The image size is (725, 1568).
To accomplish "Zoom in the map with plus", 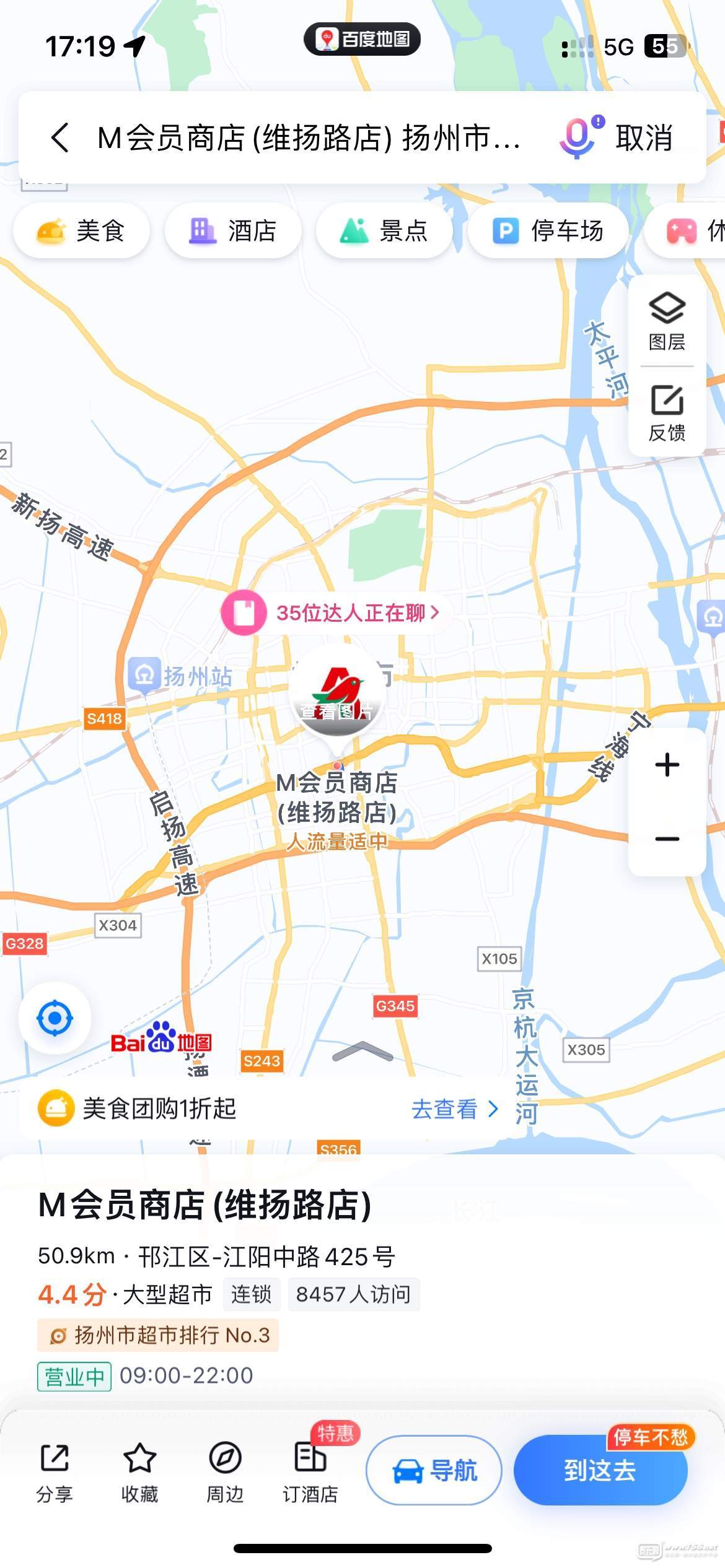I will (x=667, y=765).
